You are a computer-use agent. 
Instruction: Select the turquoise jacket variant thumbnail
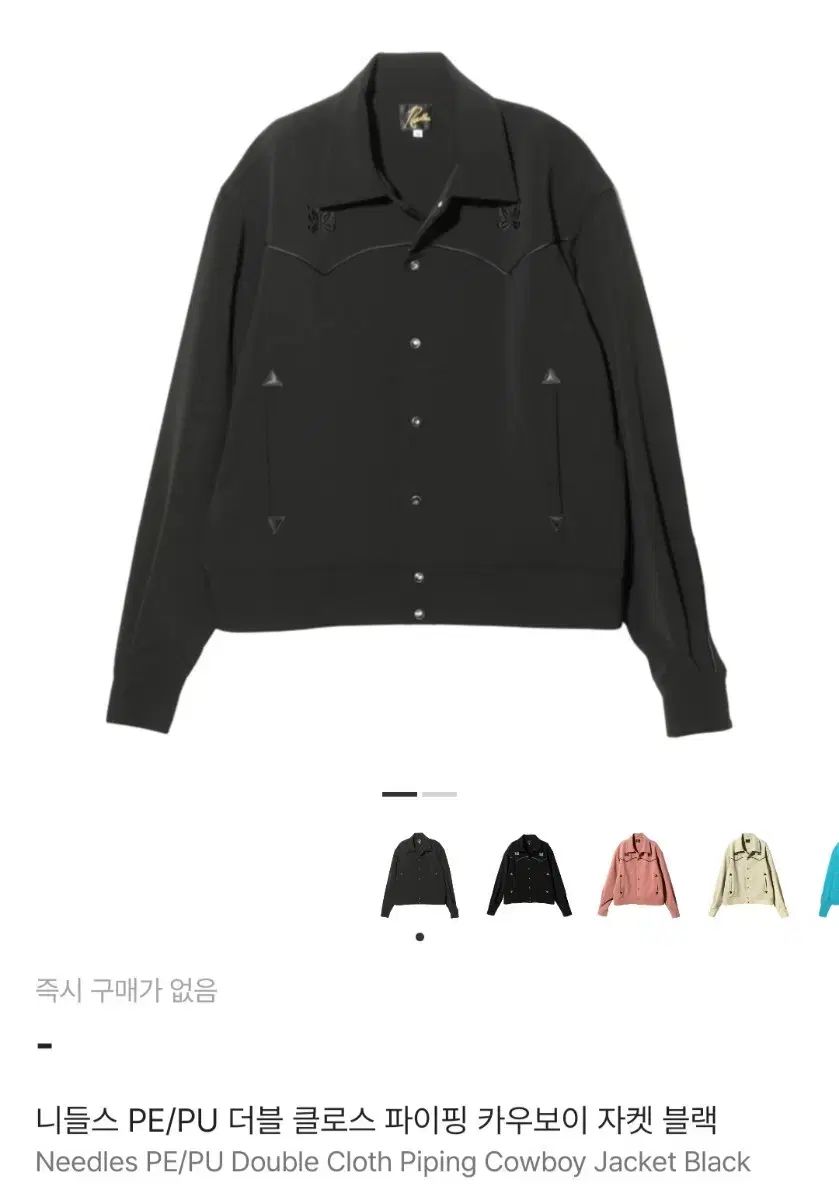[830, 879]
